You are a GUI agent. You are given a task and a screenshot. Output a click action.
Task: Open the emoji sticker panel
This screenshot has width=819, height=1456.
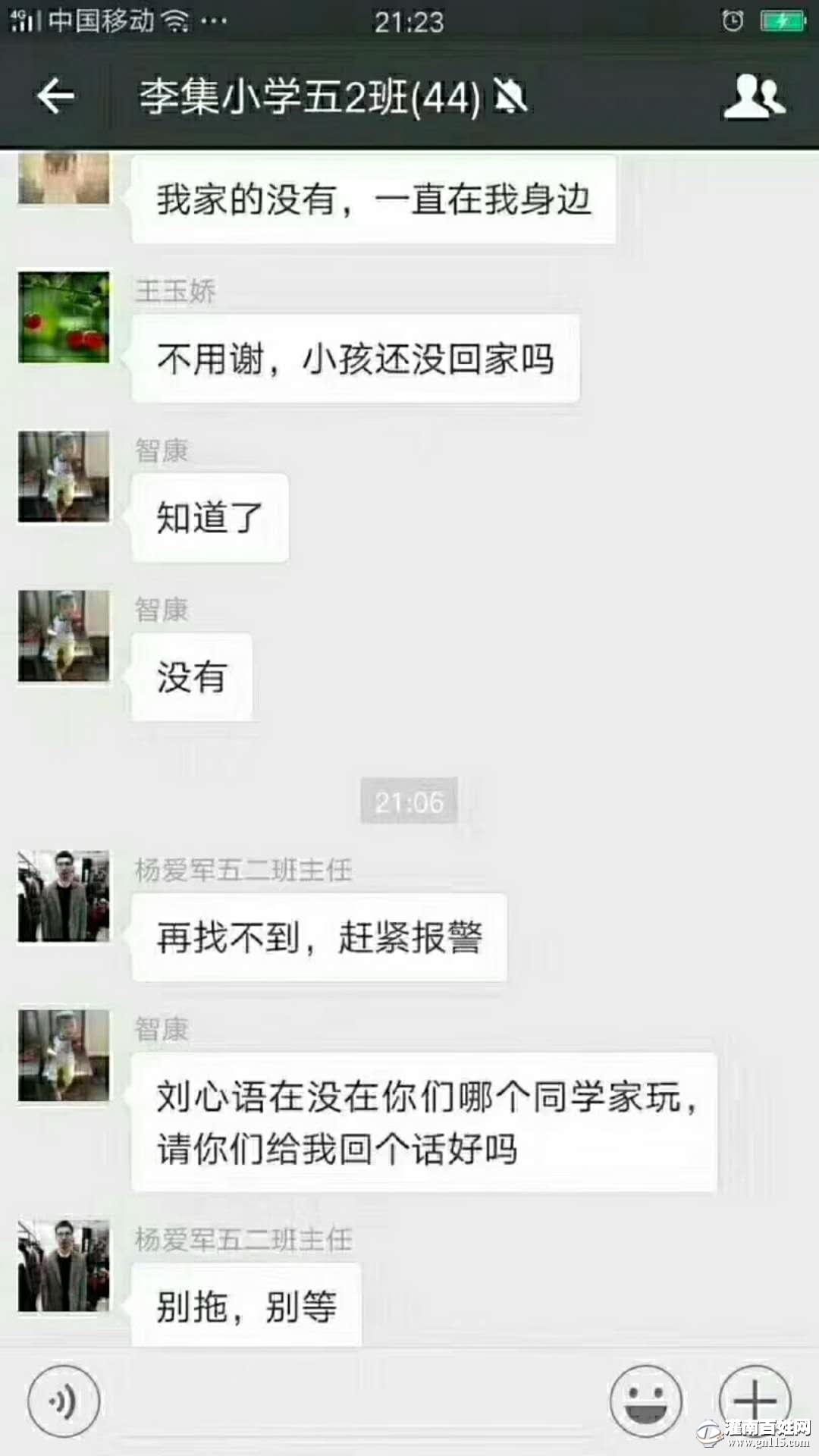click(646, 1401)
